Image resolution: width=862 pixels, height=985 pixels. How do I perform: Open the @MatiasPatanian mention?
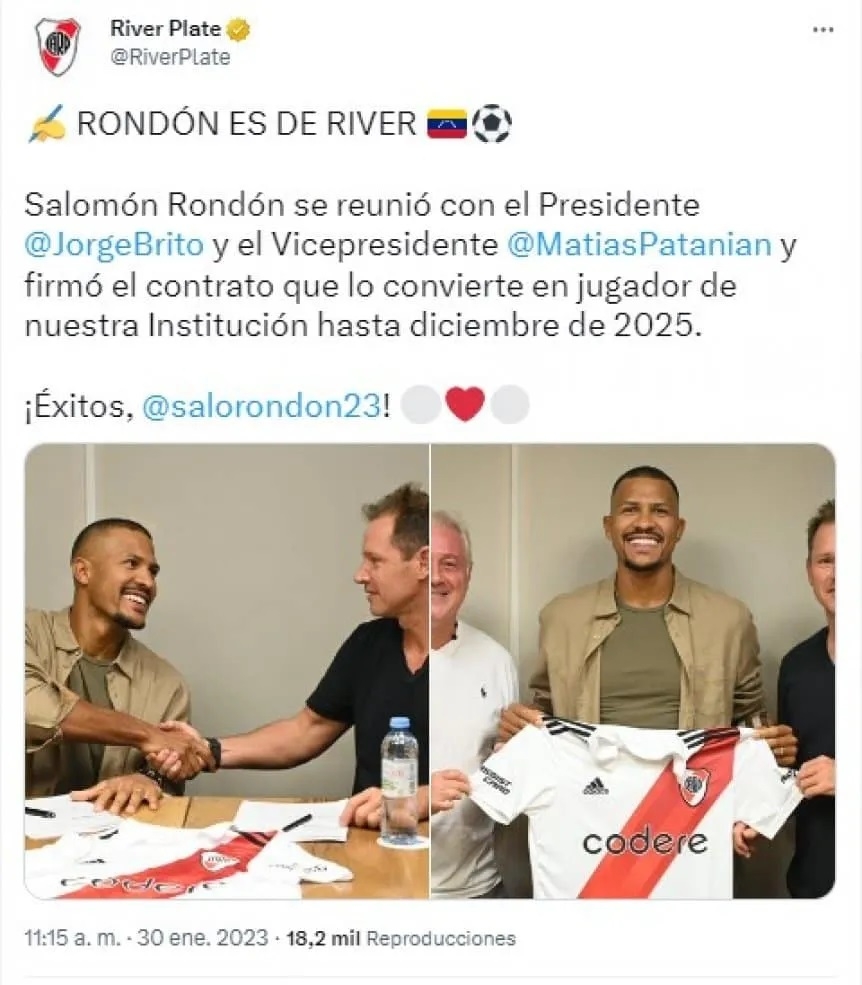(x=639, y=244)
